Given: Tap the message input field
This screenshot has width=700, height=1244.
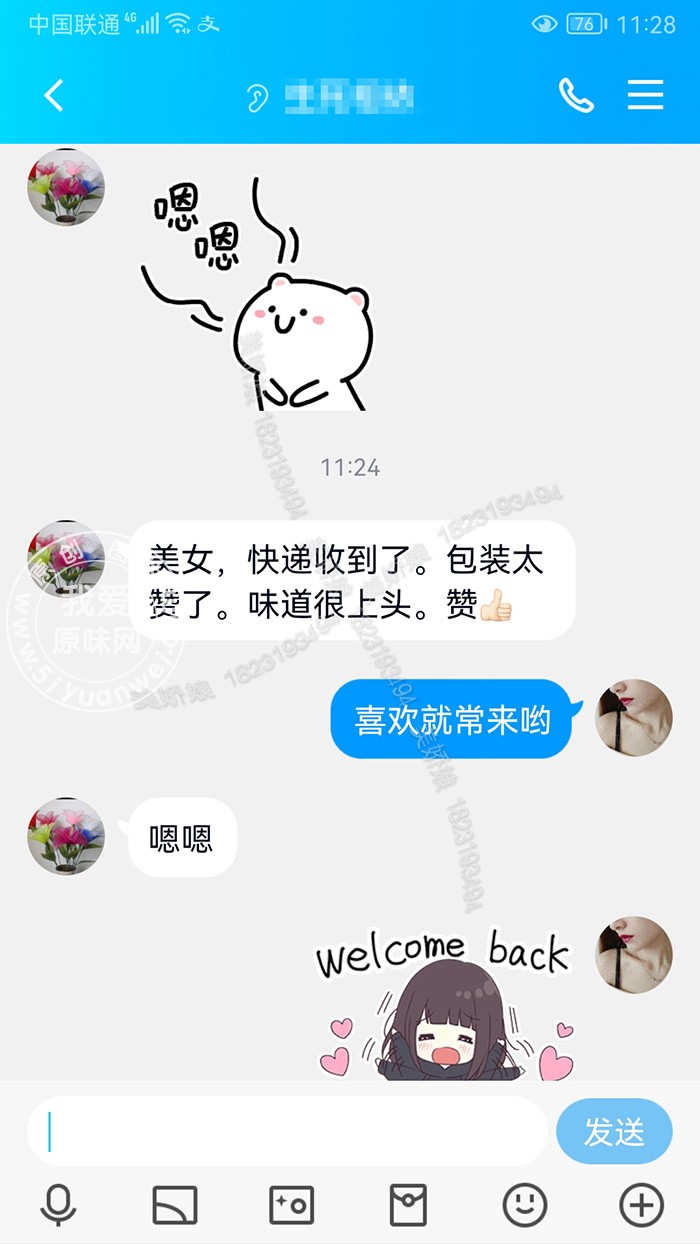Looking at the screenshot, I should pyautogui.click(x=287, y=1131).
